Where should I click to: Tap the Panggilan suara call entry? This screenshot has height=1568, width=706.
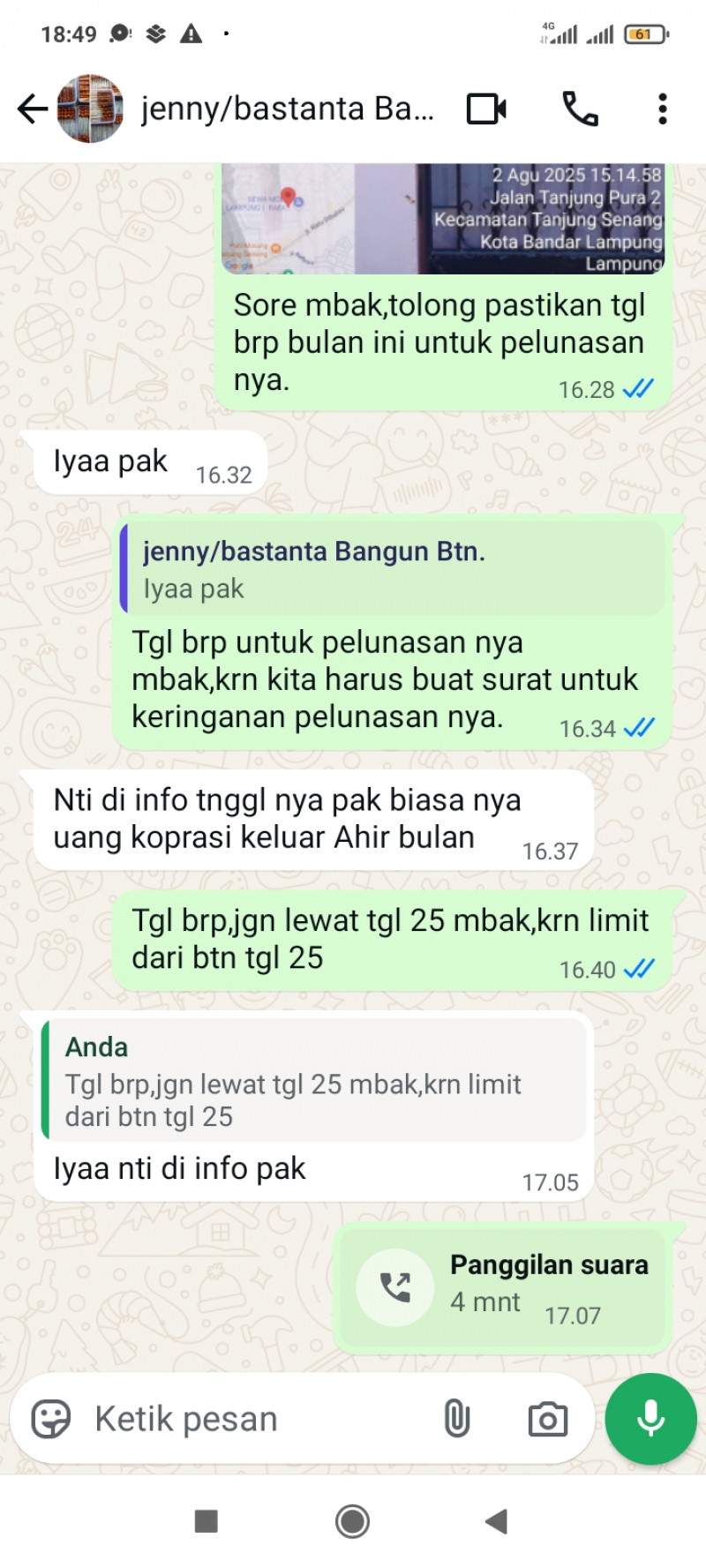tap(502, 1287)
